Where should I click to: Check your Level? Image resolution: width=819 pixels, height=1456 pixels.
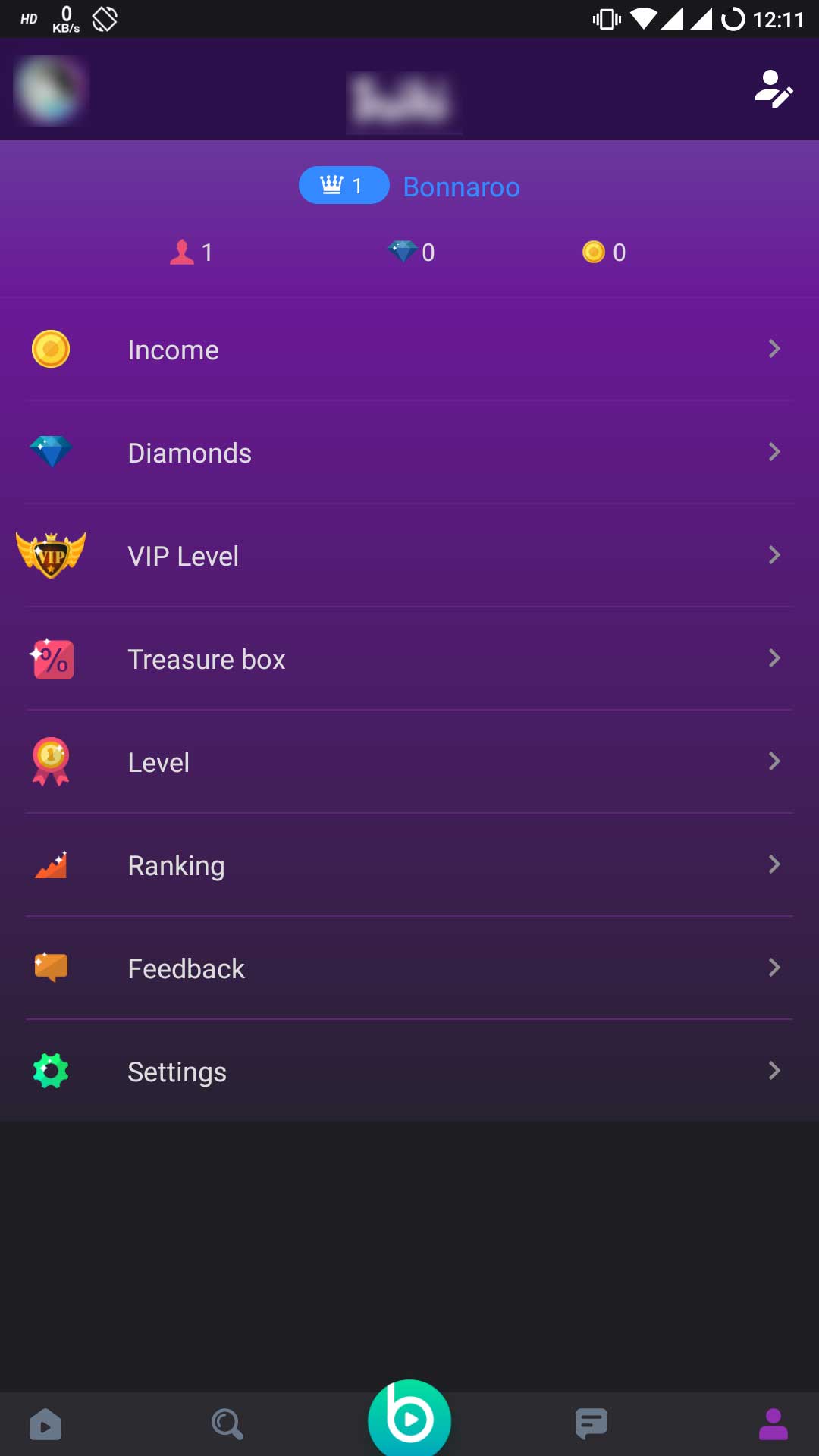point(409,762)
